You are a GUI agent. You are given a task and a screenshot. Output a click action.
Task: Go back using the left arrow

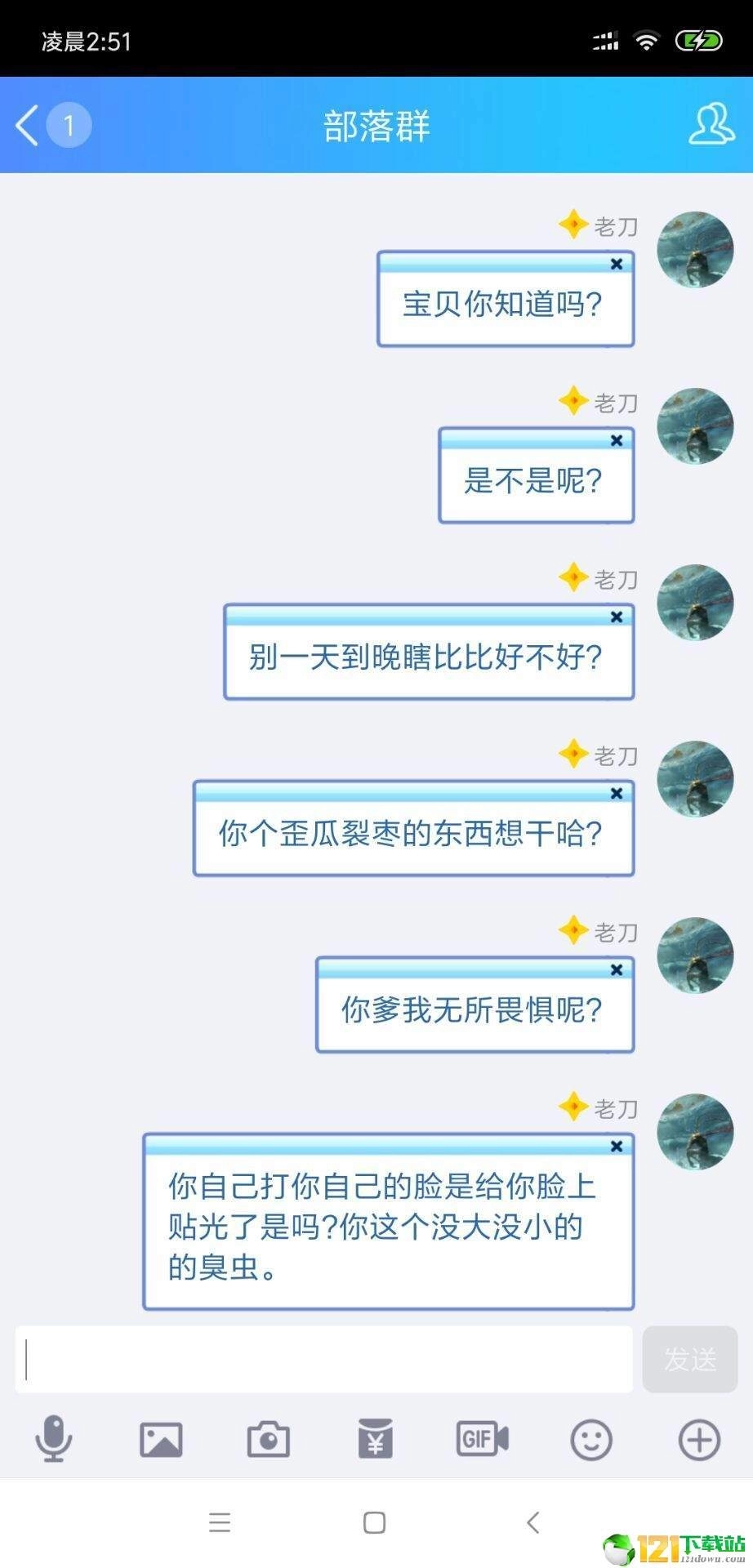(x=25, y=124)
